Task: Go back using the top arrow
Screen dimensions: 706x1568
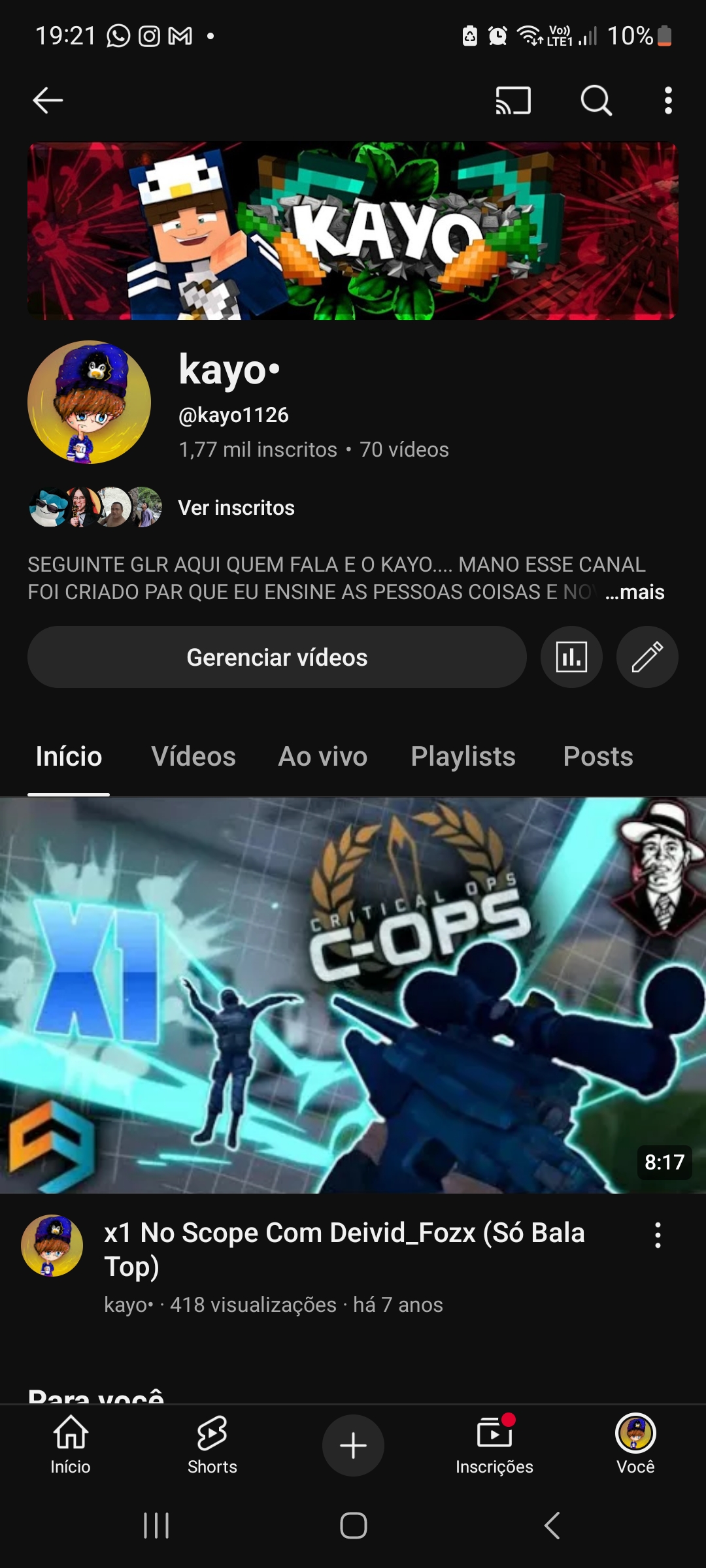Action: point(48,101)
